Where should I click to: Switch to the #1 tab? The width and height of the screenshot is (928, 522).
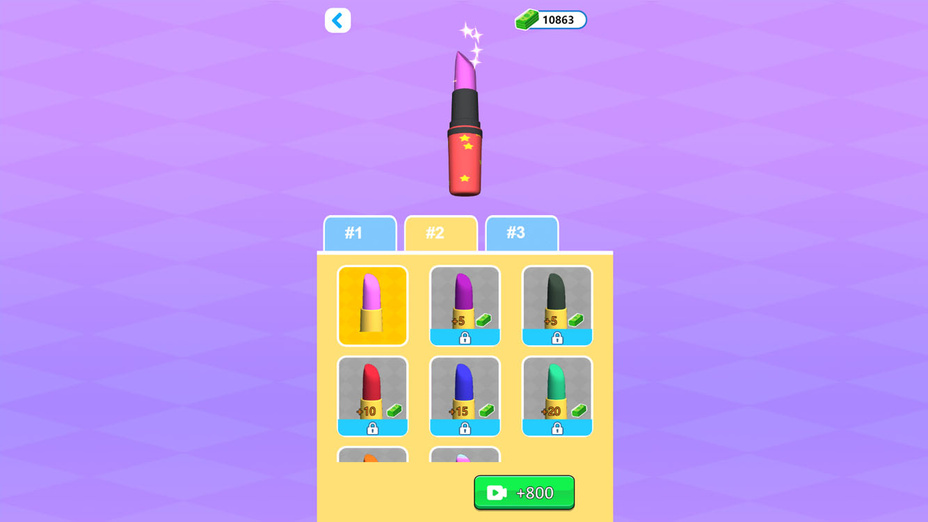click(360, 233)
